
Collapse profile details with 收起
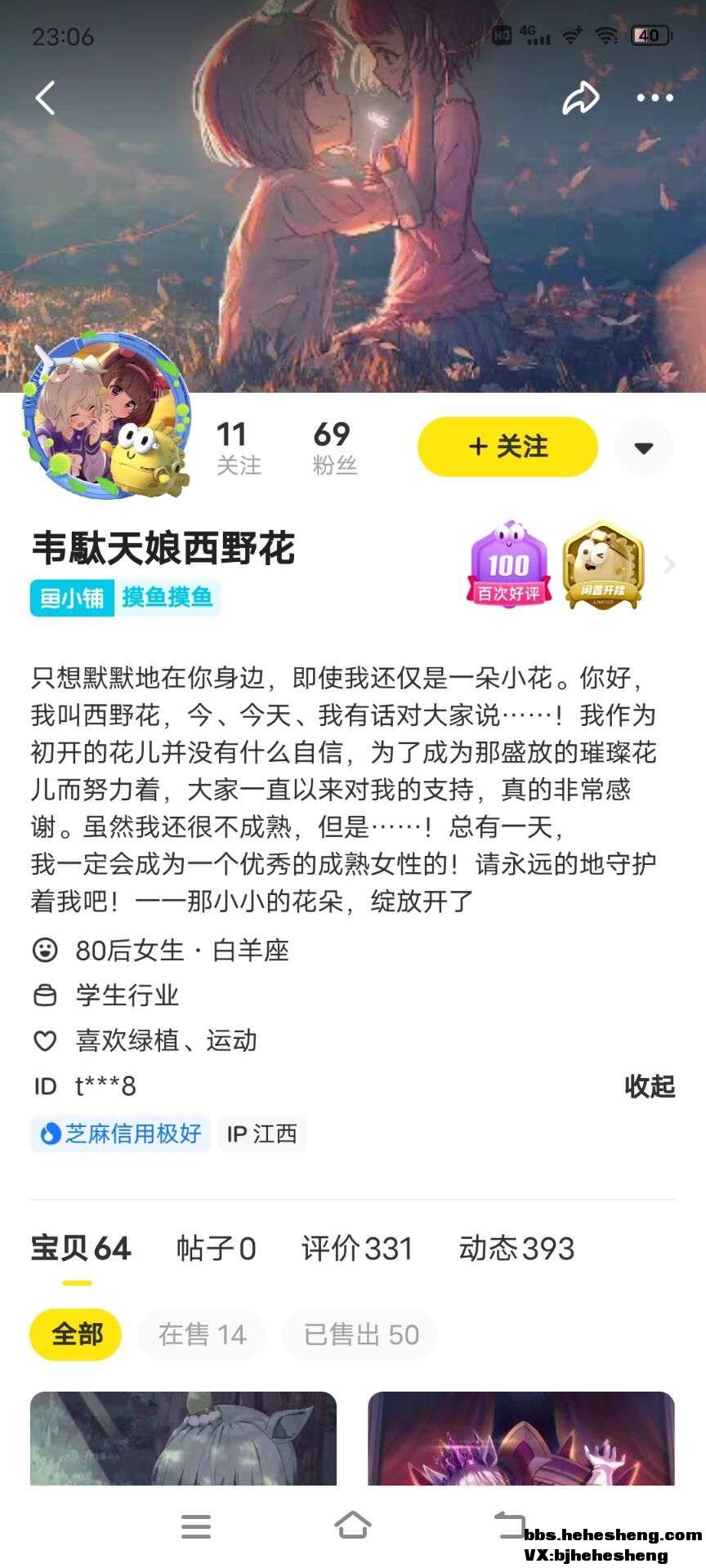click(650, 1086)
